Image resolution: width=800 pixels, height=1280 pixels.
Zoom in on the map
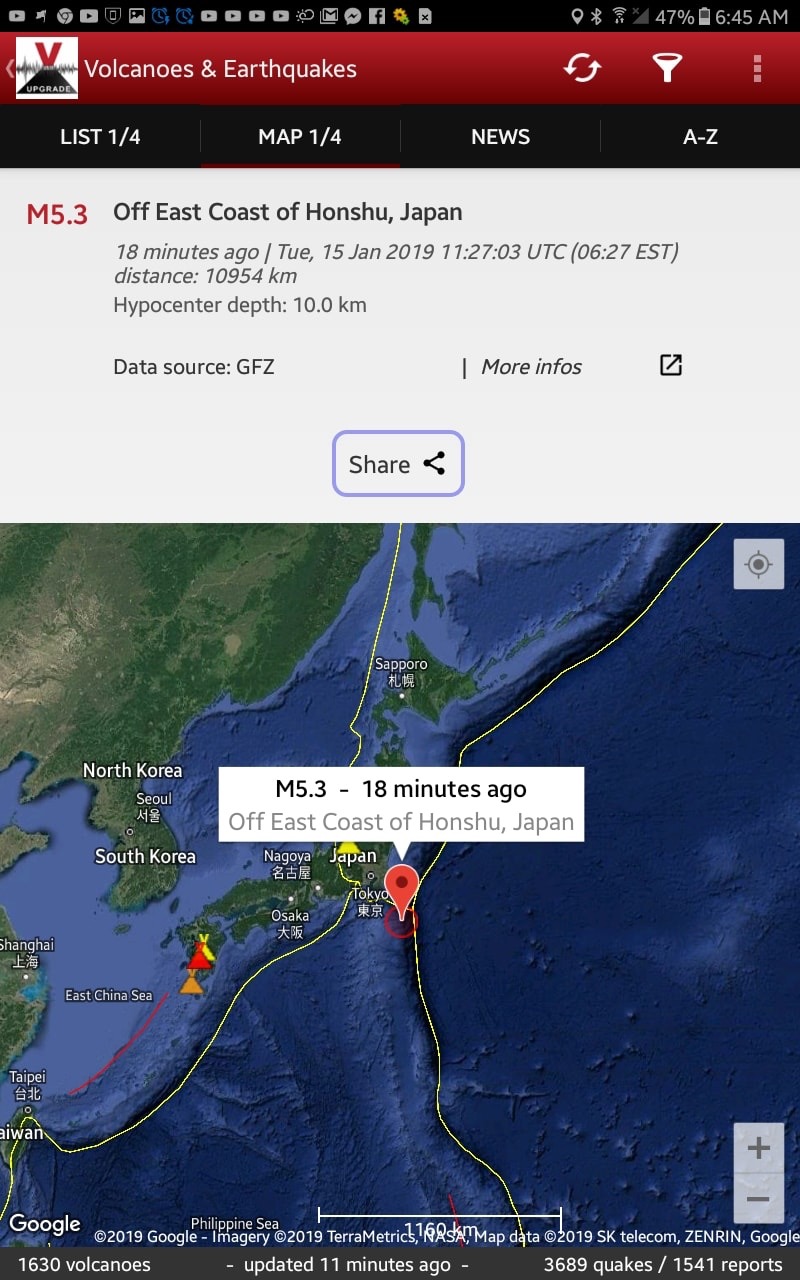758,1148
